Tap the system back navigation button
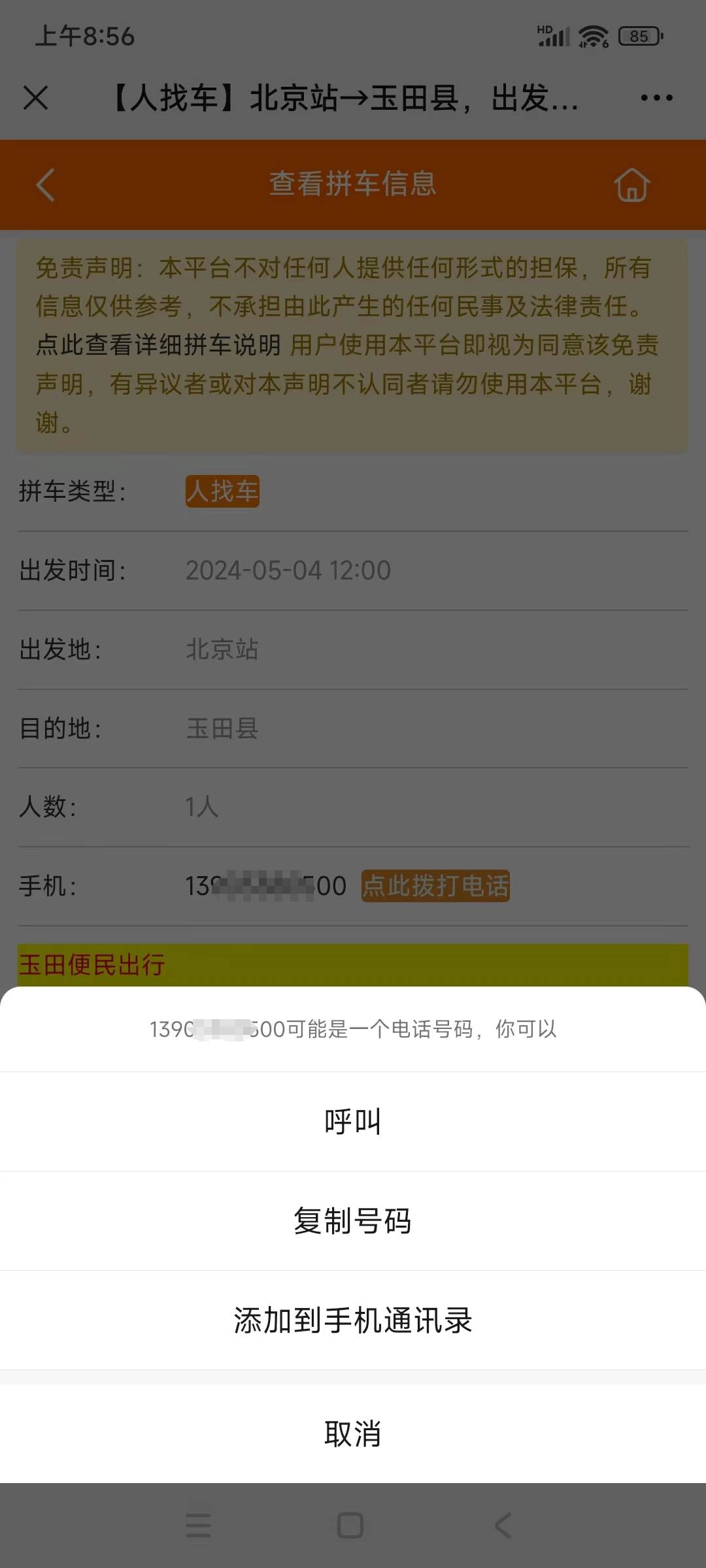 pos(503,1526)
